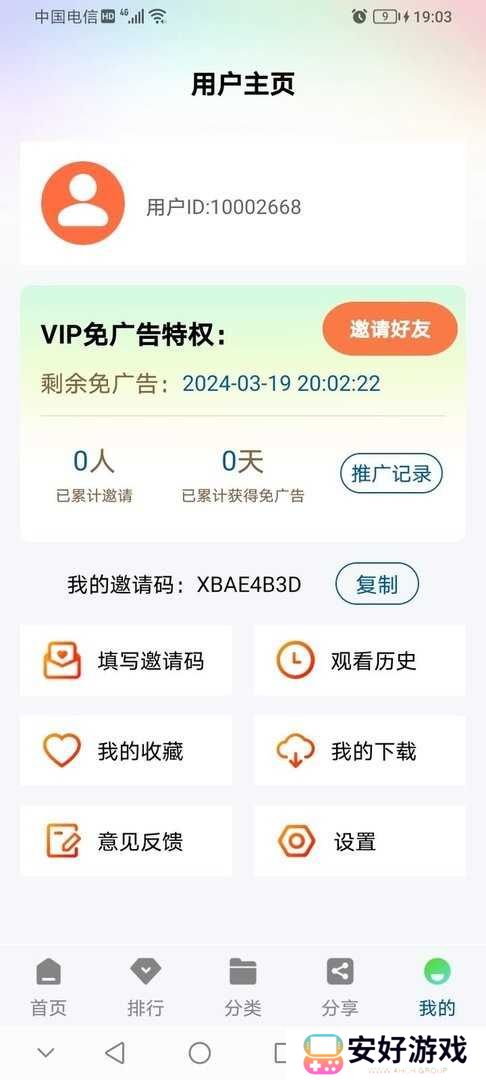
Task: Switch to the 首页 tab
Action: pos(48,988)
